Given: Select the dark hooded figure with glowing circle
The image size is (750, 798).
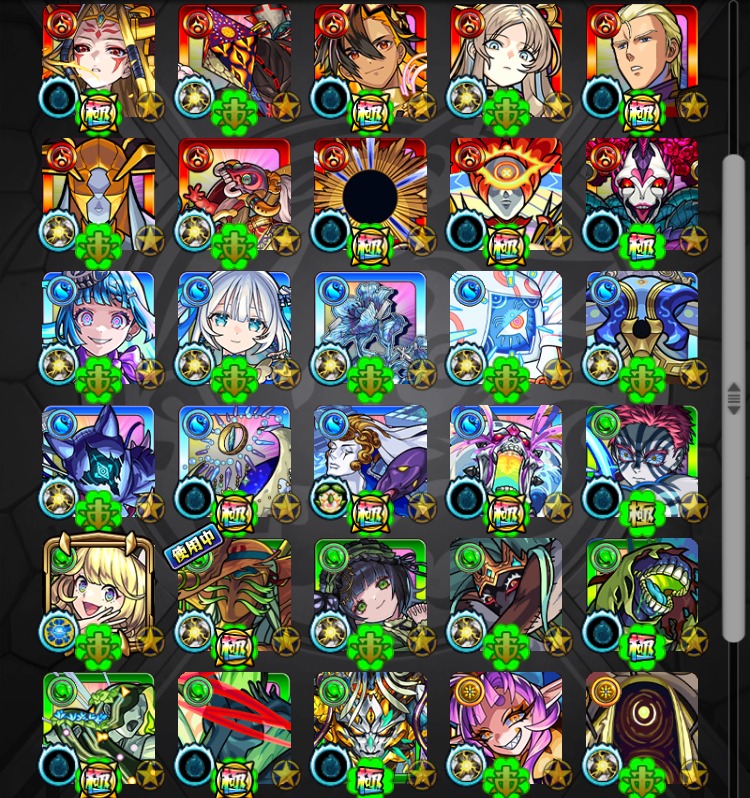Looking at the screenshot, I should click(642, 727).
